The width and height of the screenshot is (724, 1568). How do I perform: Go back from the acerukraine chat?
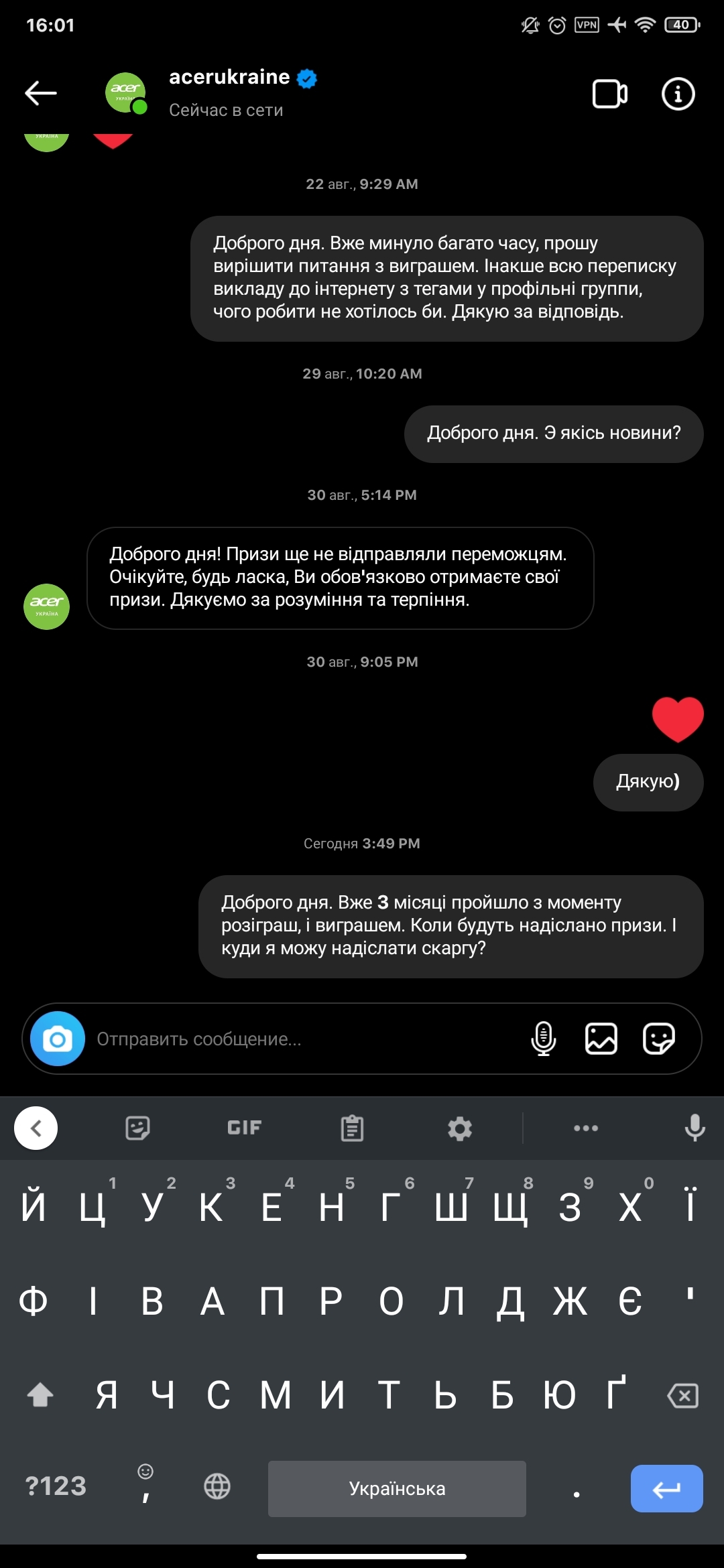pyautogui.click(x=41, y=93)
